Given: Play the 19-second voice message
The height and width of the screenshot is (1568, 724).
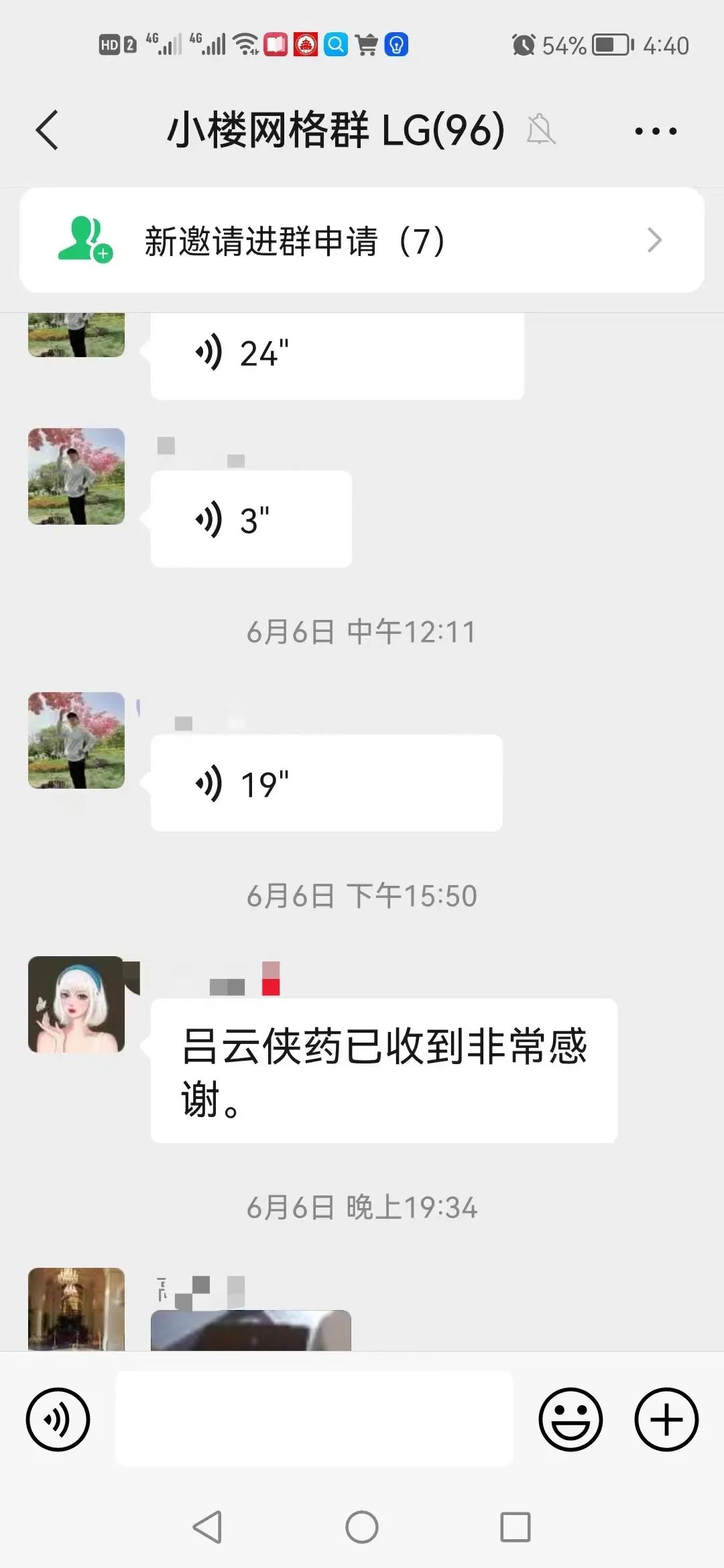Looking at the screenshot, I should click(326, 783).
